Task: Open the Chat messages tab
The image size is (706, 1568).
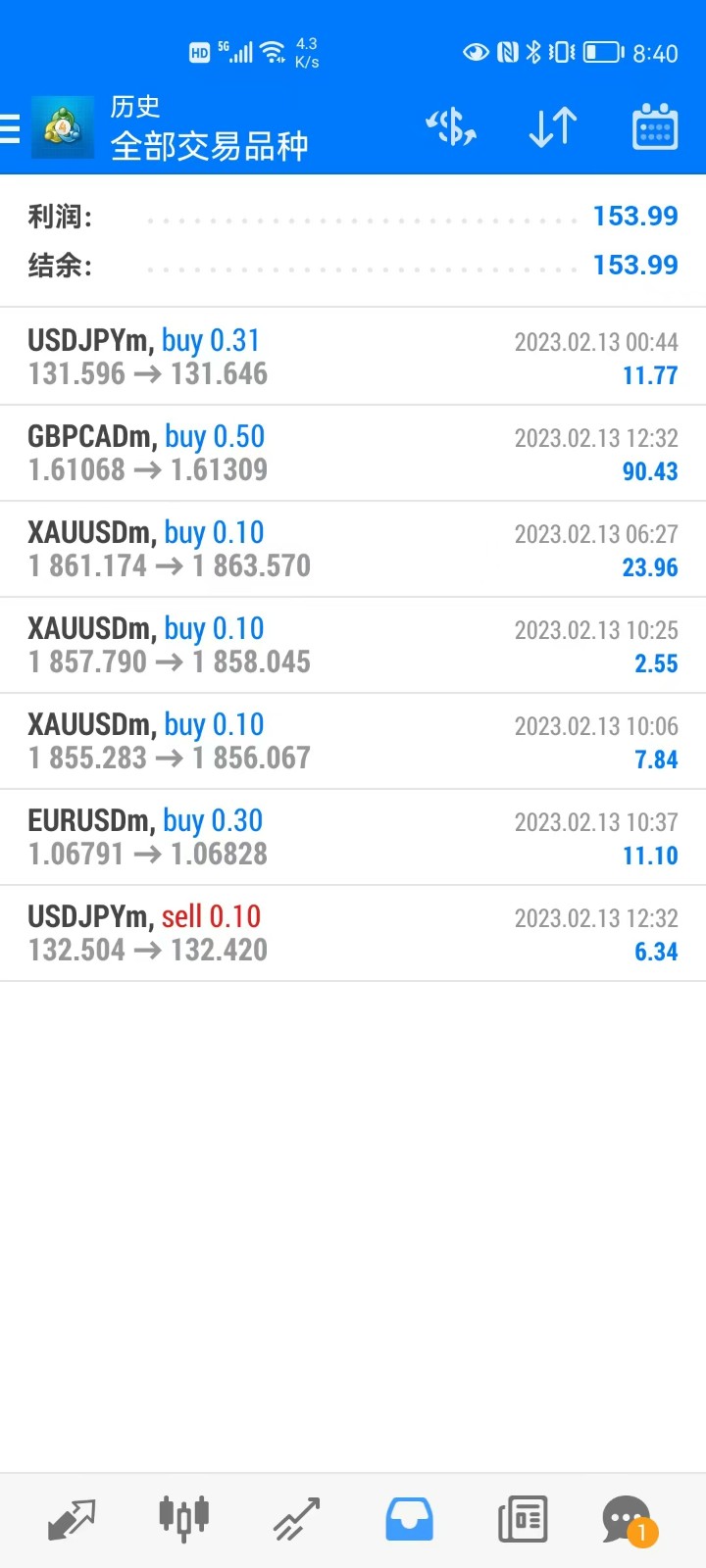Action: point(628,1520)
